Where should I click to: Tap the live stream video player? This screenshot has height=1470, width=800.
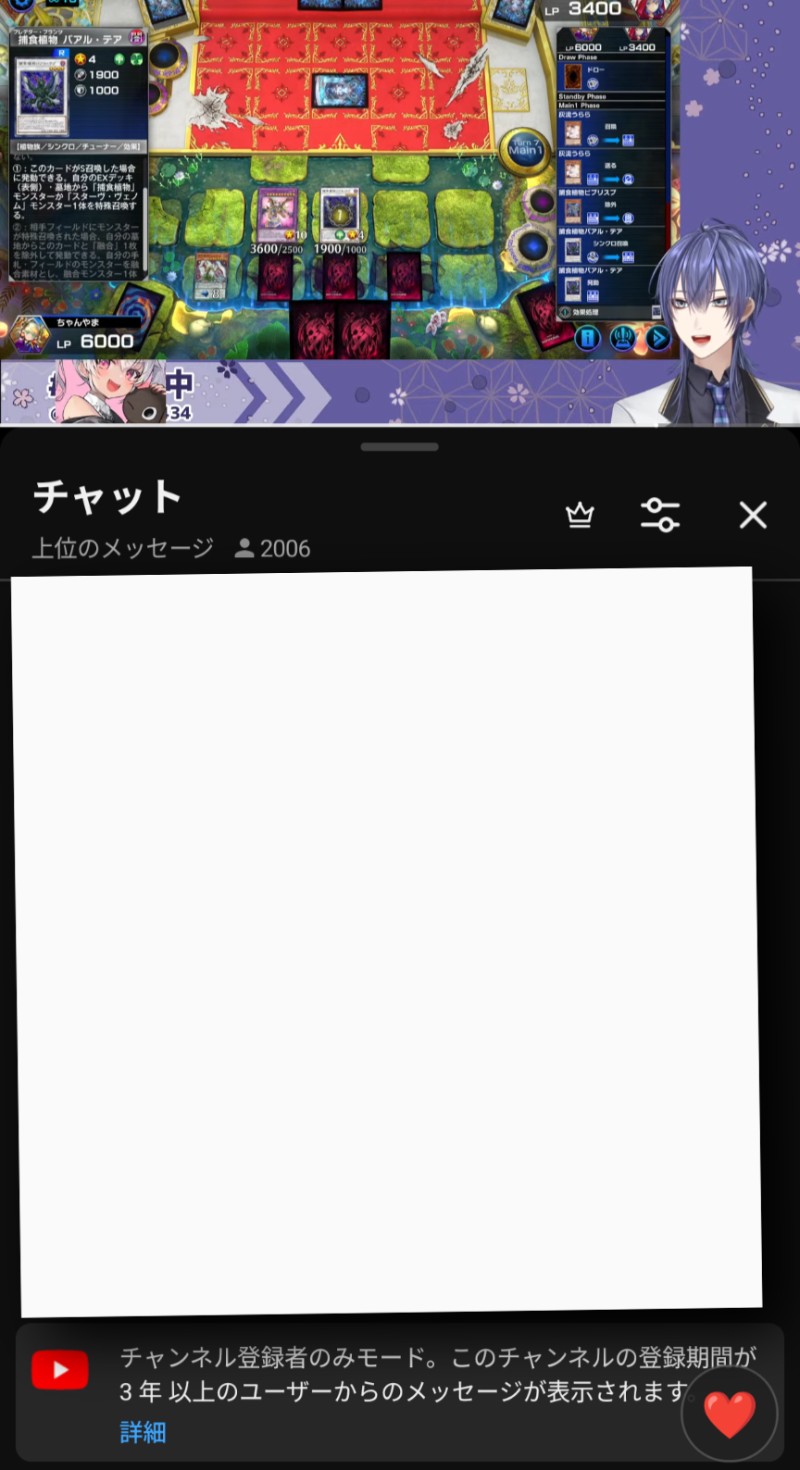(400, 212)
